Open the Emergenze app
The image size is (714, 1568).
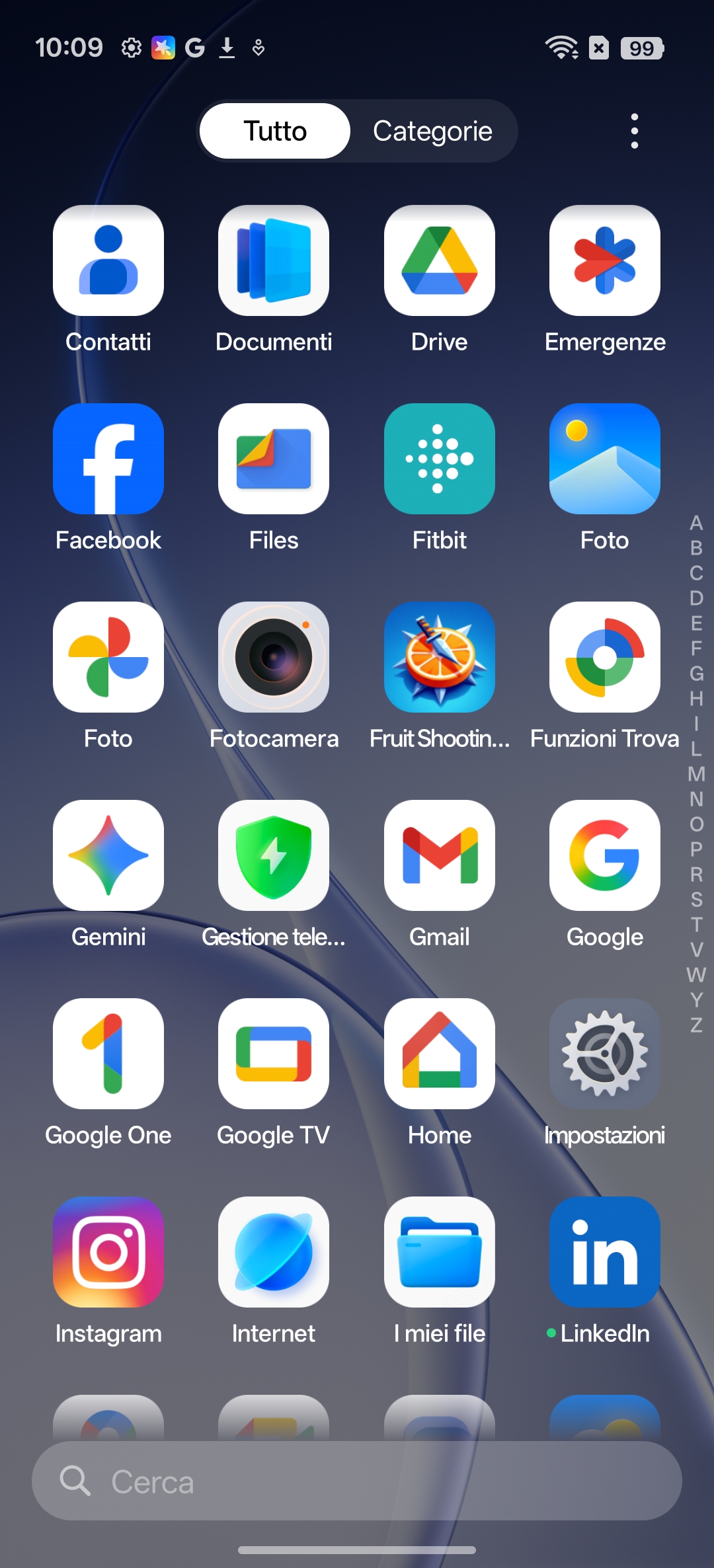604,260
